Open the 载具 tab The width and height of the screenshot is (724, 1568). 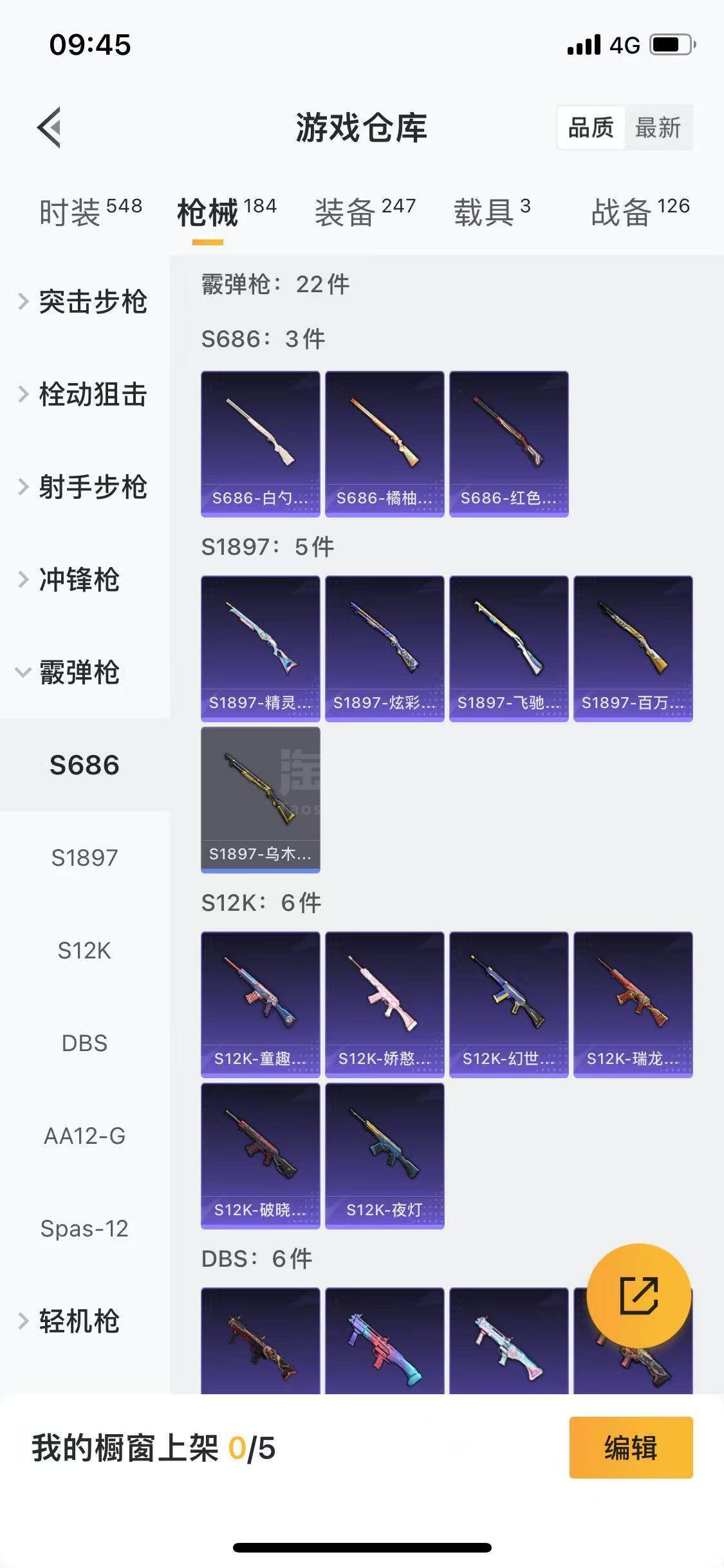point(492,212)
